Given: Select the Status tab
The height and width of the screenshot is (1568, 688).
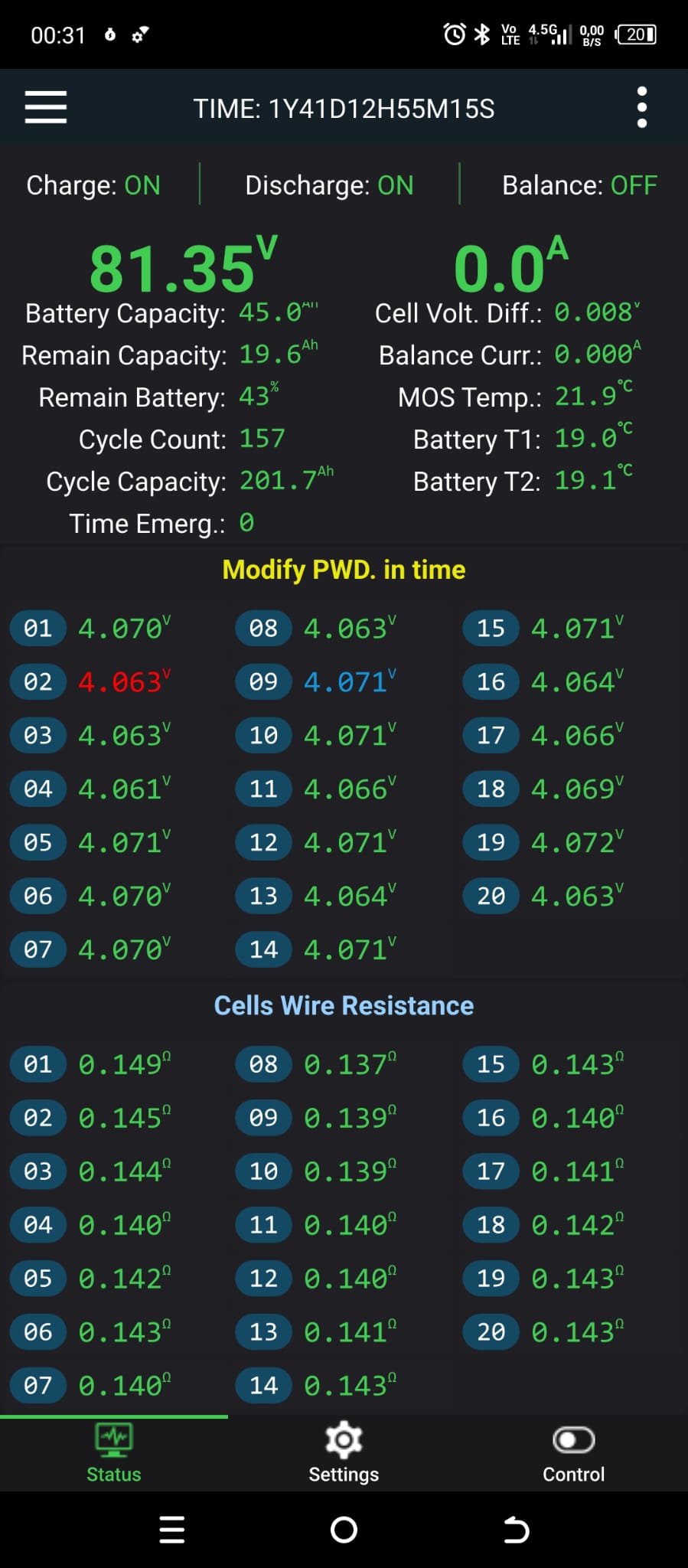Looking at the screenshot, I should 114,1453.
